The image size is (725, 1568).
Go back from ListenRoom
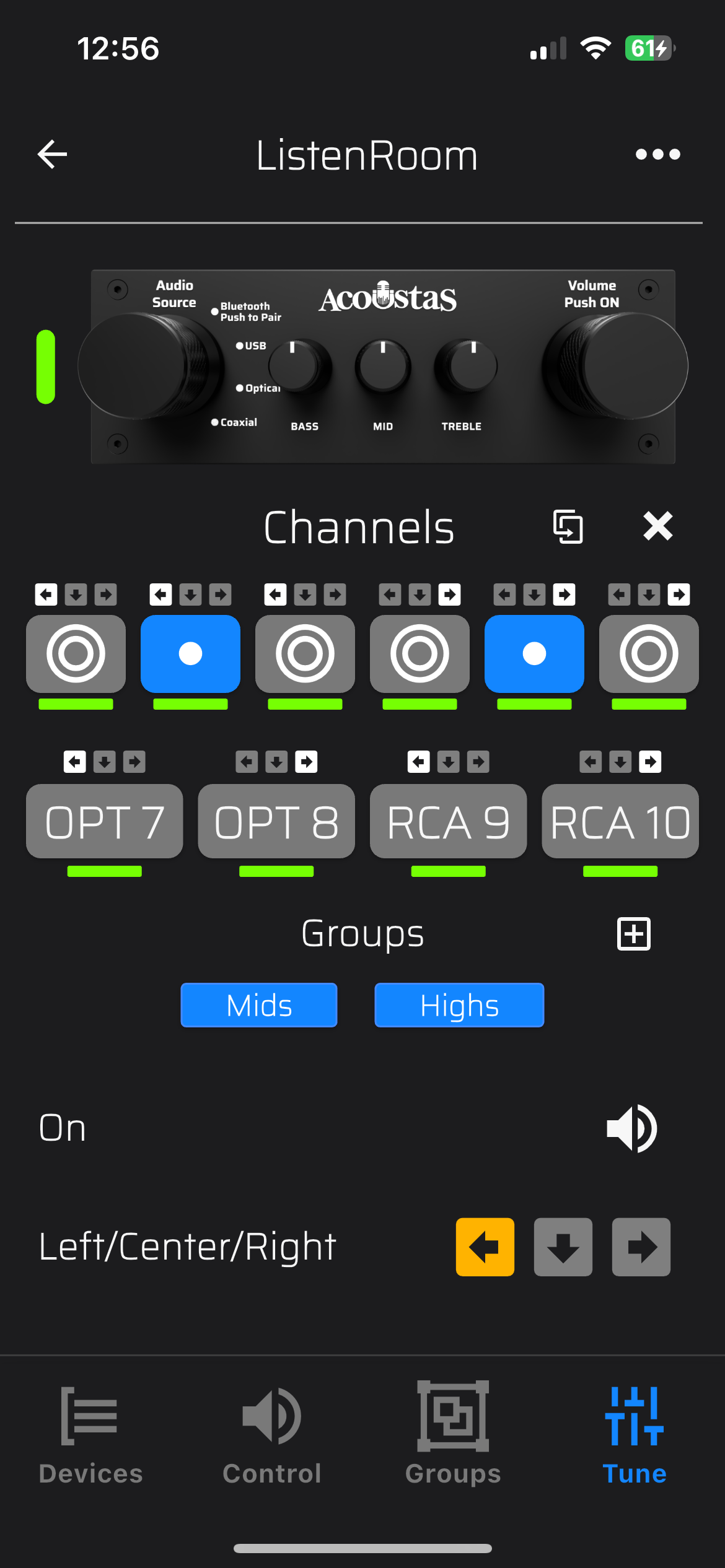click(52, 154)
